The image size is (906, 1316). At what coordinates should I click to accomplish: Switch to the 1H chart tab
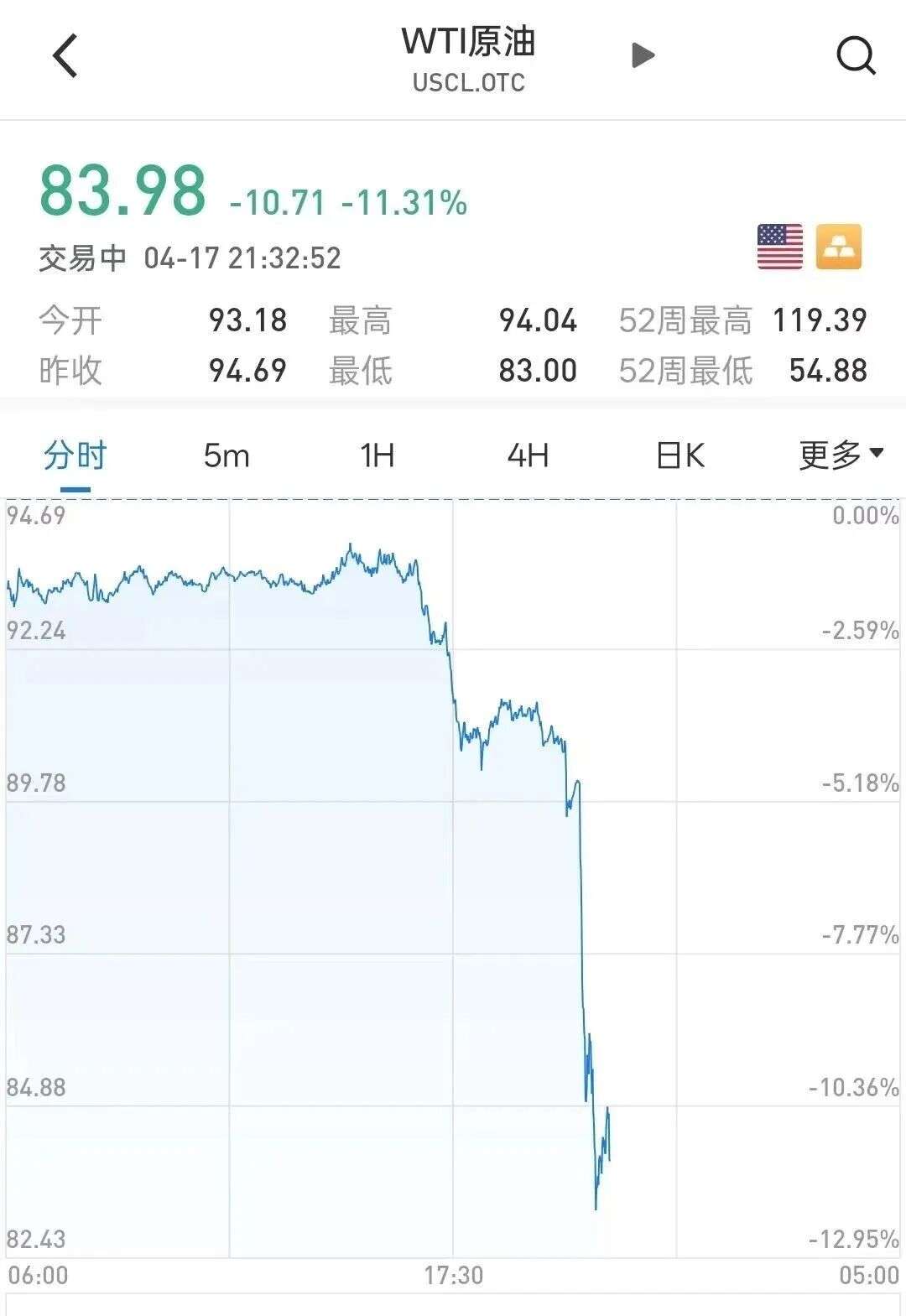point(377,455)
